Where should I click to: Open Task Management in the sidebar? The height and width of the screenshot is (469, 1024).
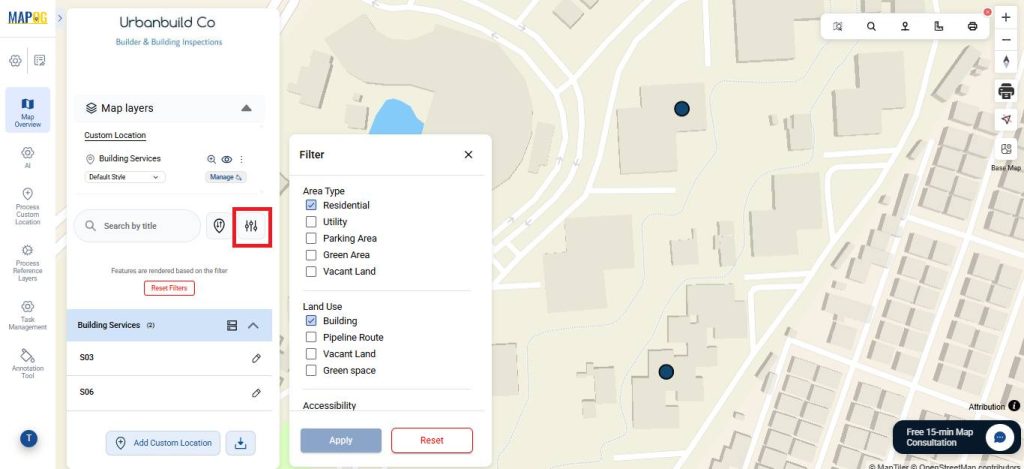[x=27, y=317]
